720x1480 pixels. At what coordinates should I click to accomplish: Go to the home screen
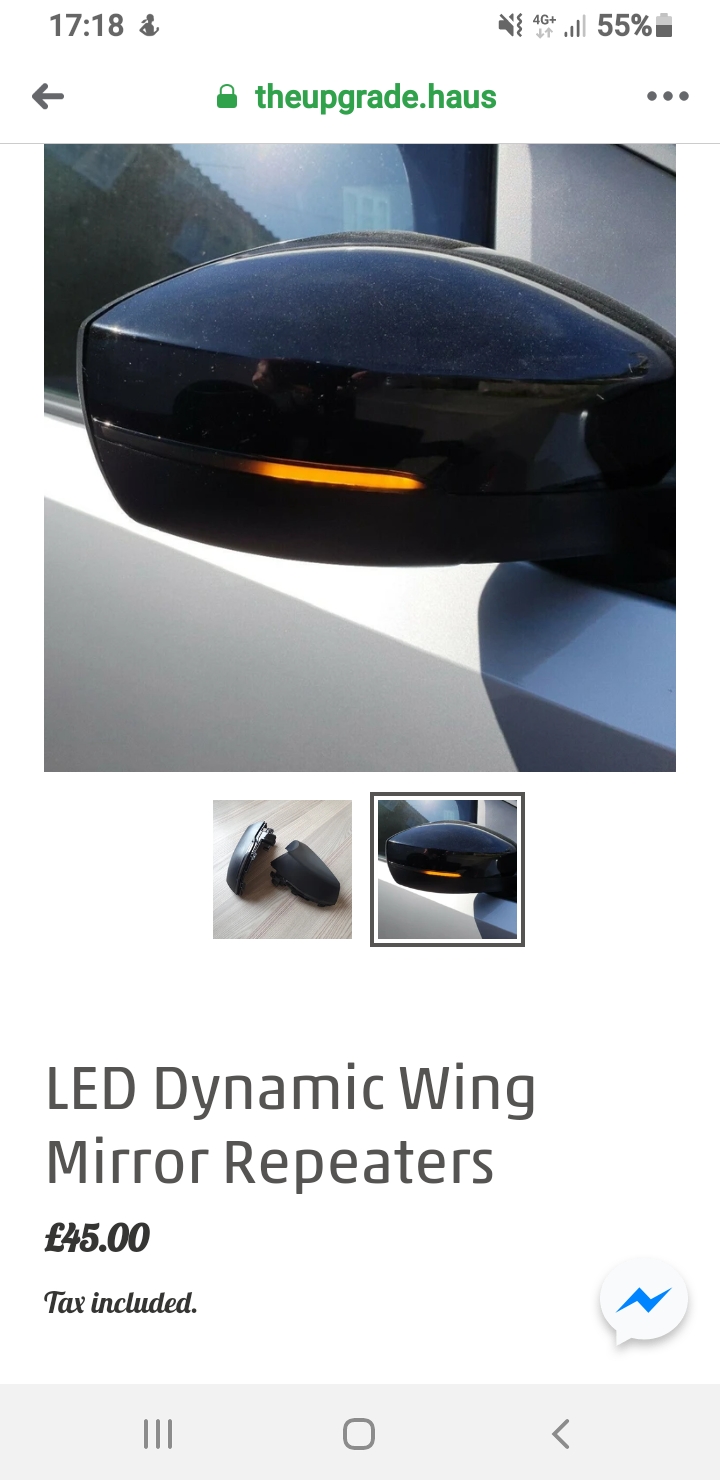coord(359,1434)
